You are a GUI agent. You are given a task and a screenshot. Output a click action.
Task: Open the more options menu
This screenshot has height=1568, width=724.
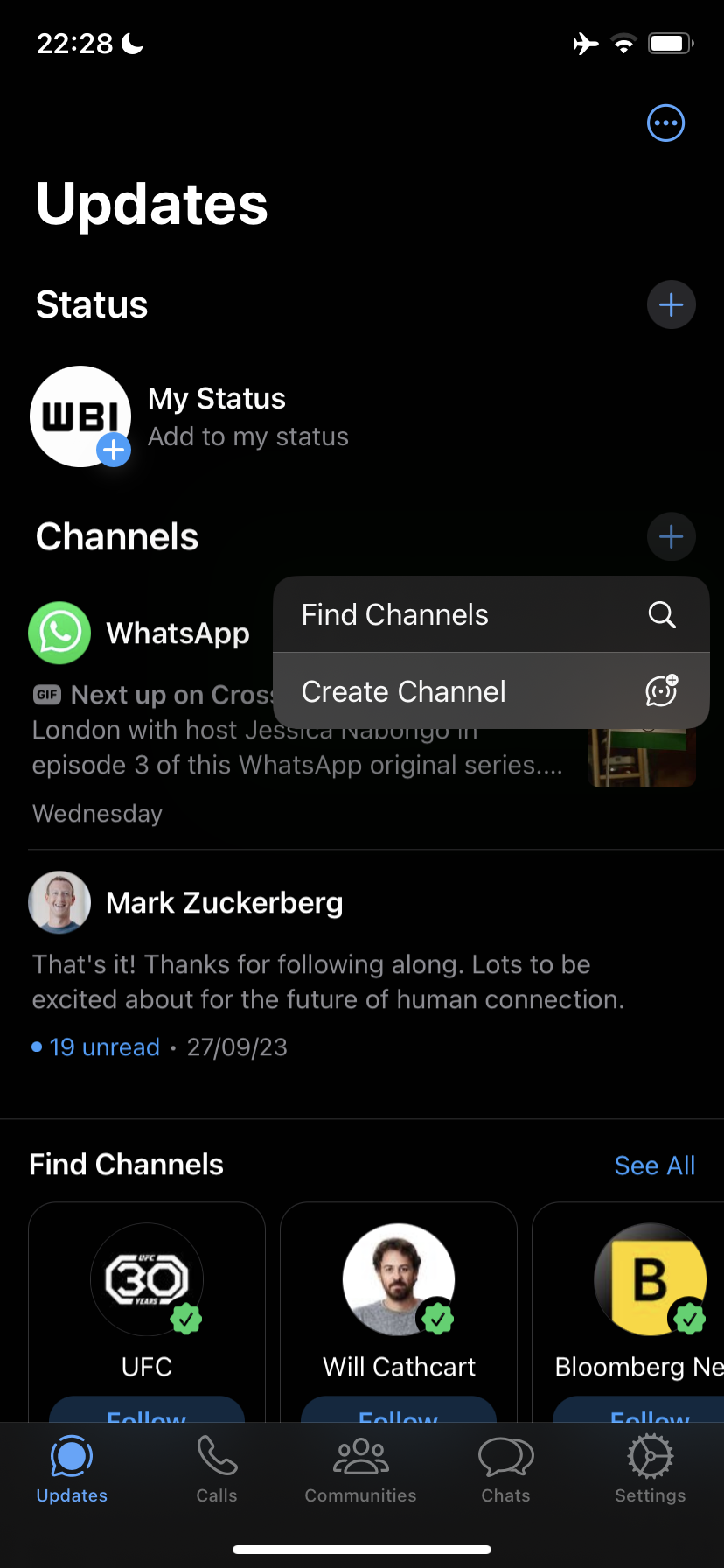coord(665,122)
